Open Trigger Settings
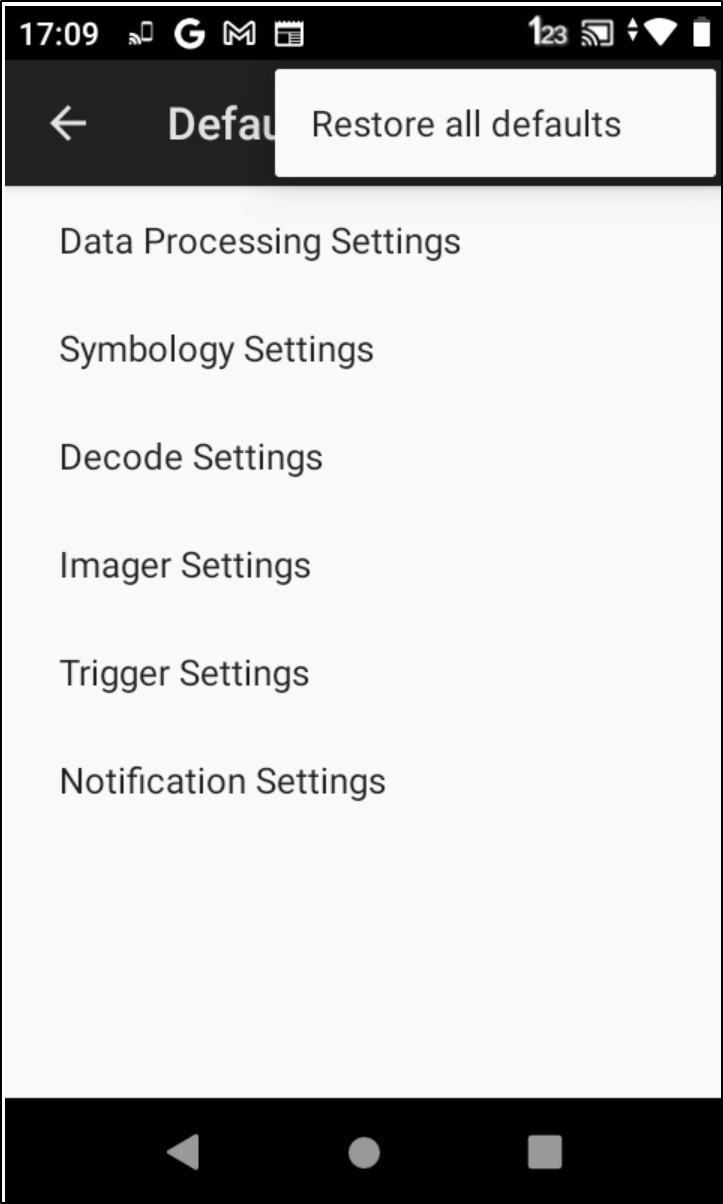 point(184,674)
